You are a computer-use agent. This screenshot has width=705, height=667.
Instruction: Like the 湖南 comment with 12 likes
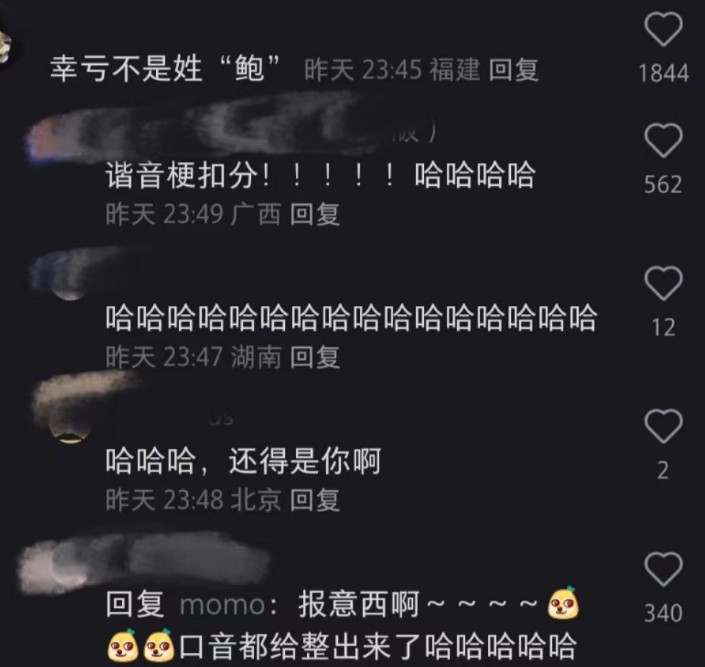663,285
